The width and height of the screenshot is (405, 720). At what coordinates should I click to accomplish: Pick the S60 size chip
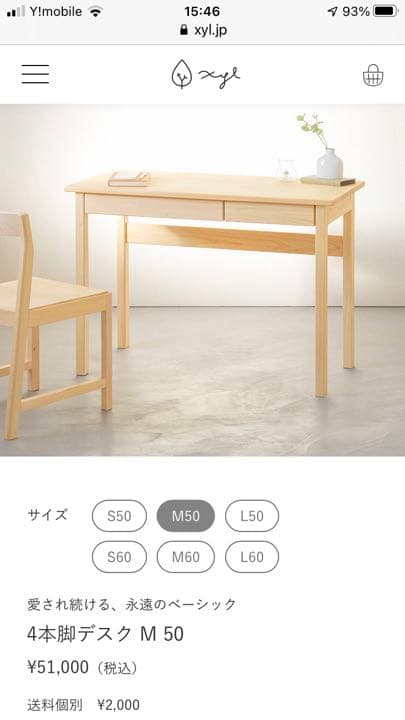[119, 557]
